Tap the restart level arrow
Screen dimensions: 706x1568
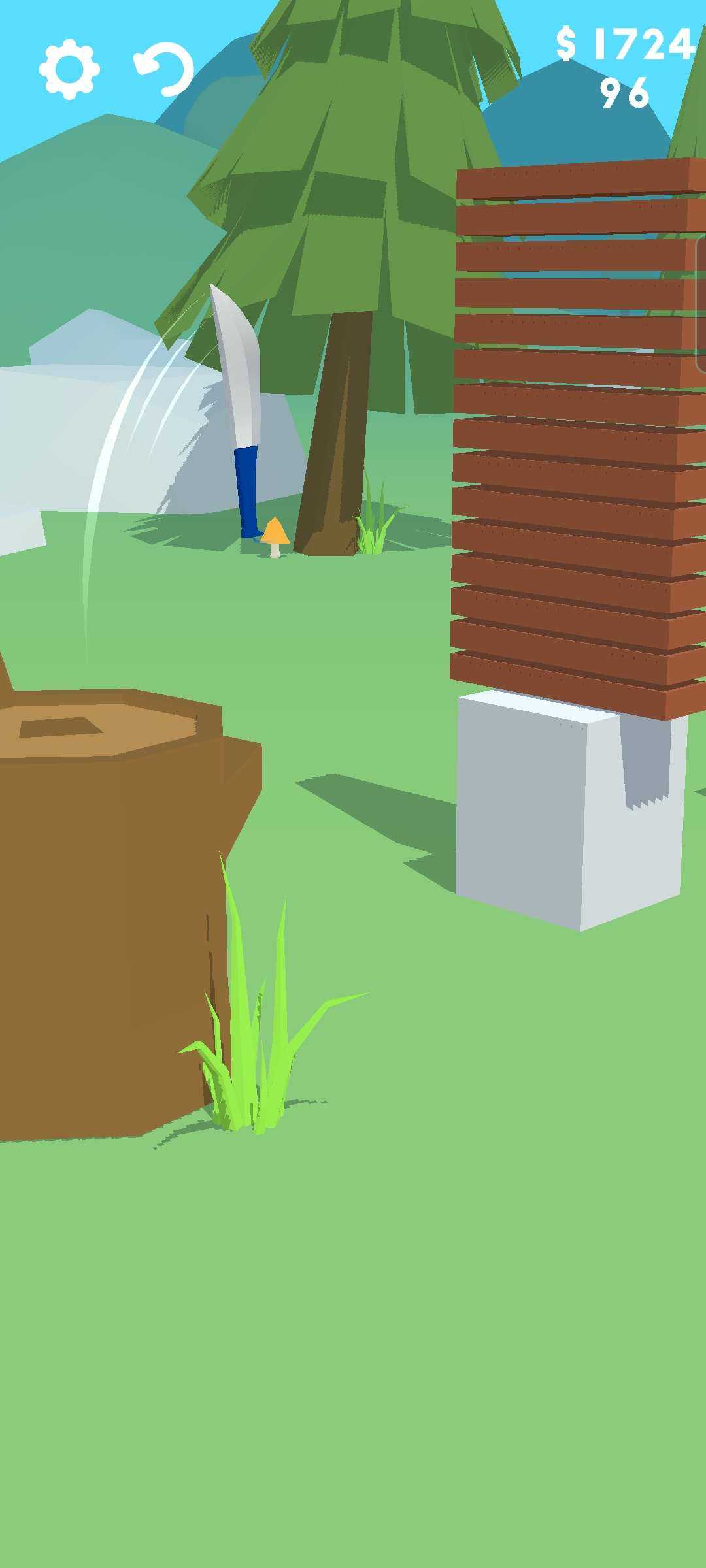click(x=164, y=69)
